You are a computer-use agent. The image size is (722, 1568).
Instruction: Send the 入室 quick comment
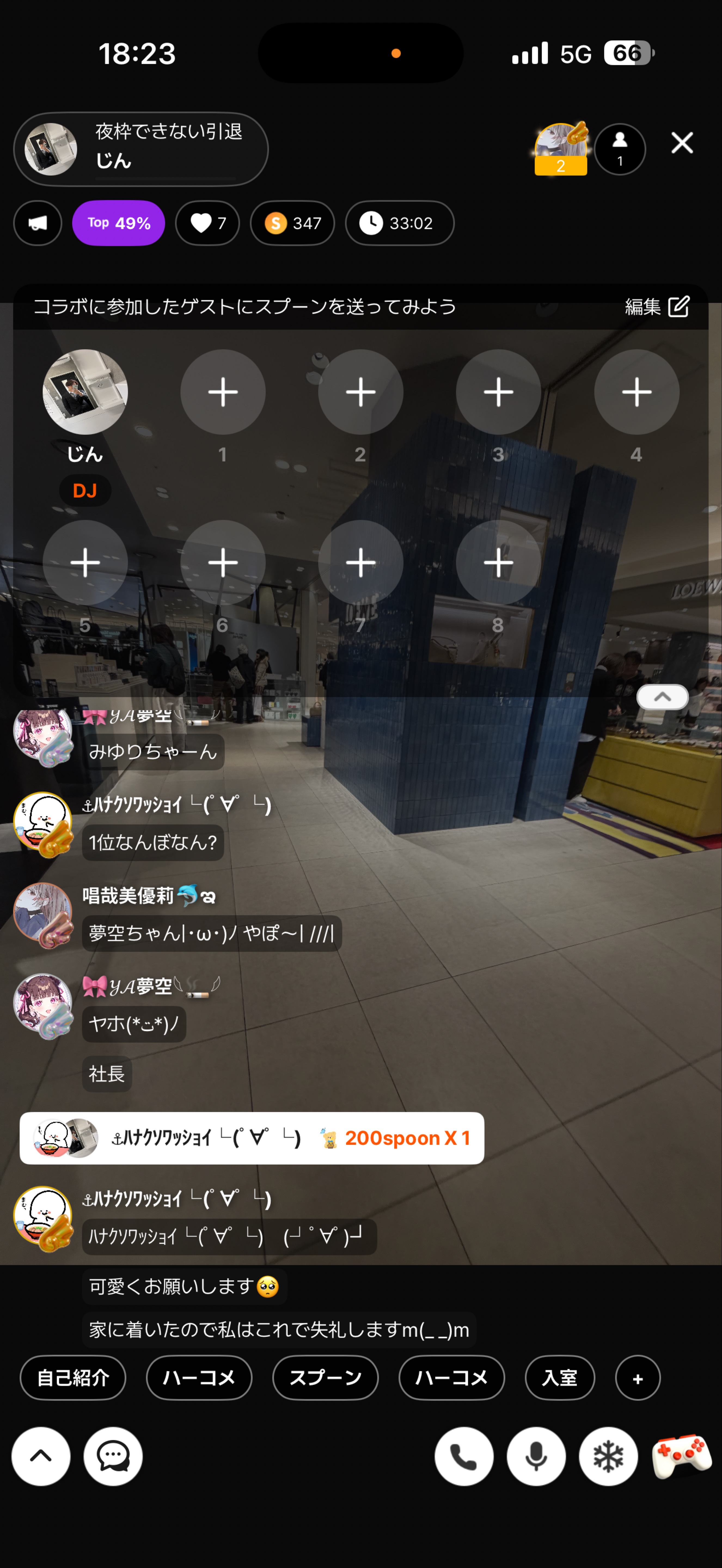(x=559, y=1378)
